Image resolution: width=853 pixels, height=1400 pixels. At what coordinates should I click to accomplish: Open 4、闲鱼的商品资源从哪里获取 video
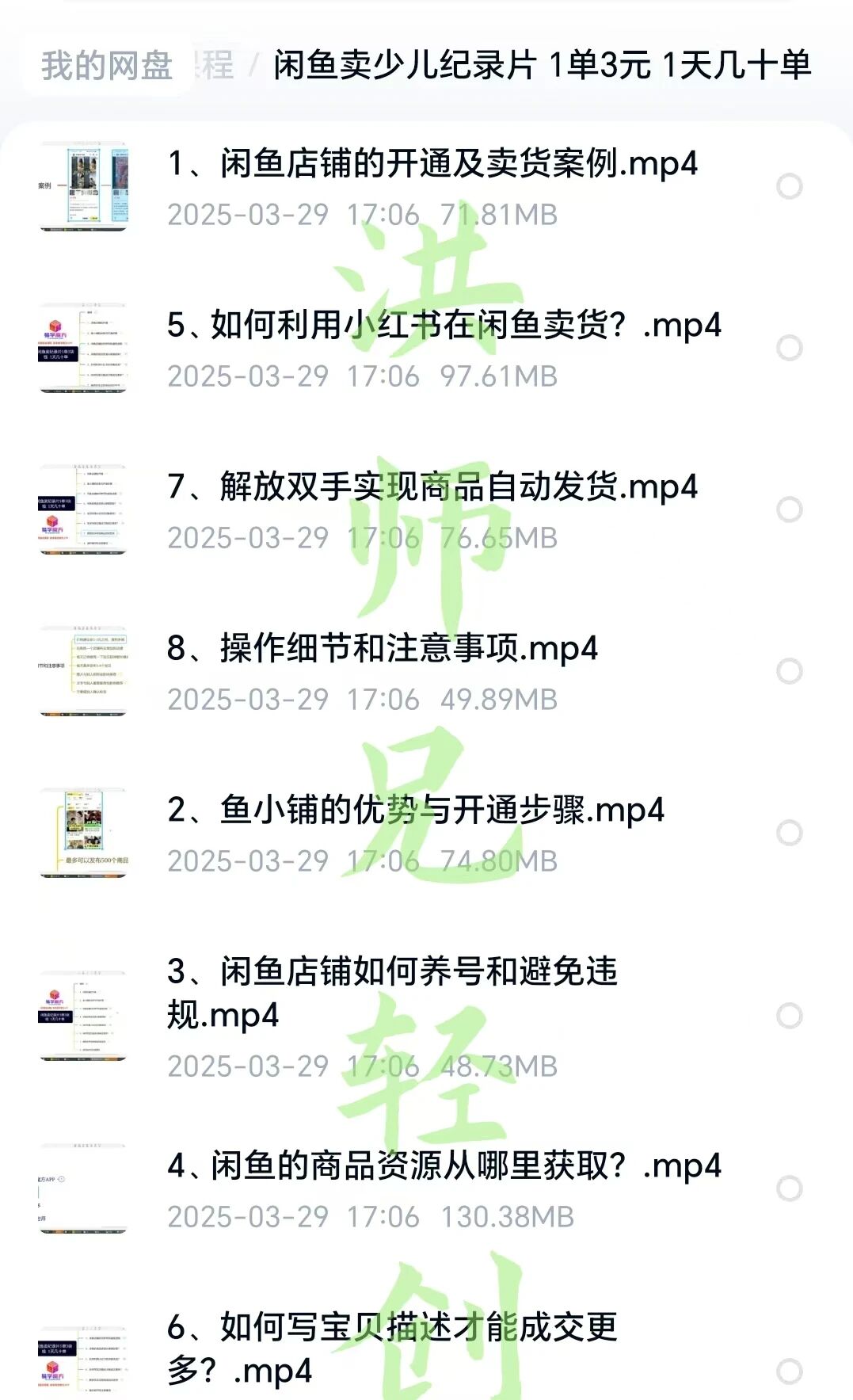tap(444, 1166)
